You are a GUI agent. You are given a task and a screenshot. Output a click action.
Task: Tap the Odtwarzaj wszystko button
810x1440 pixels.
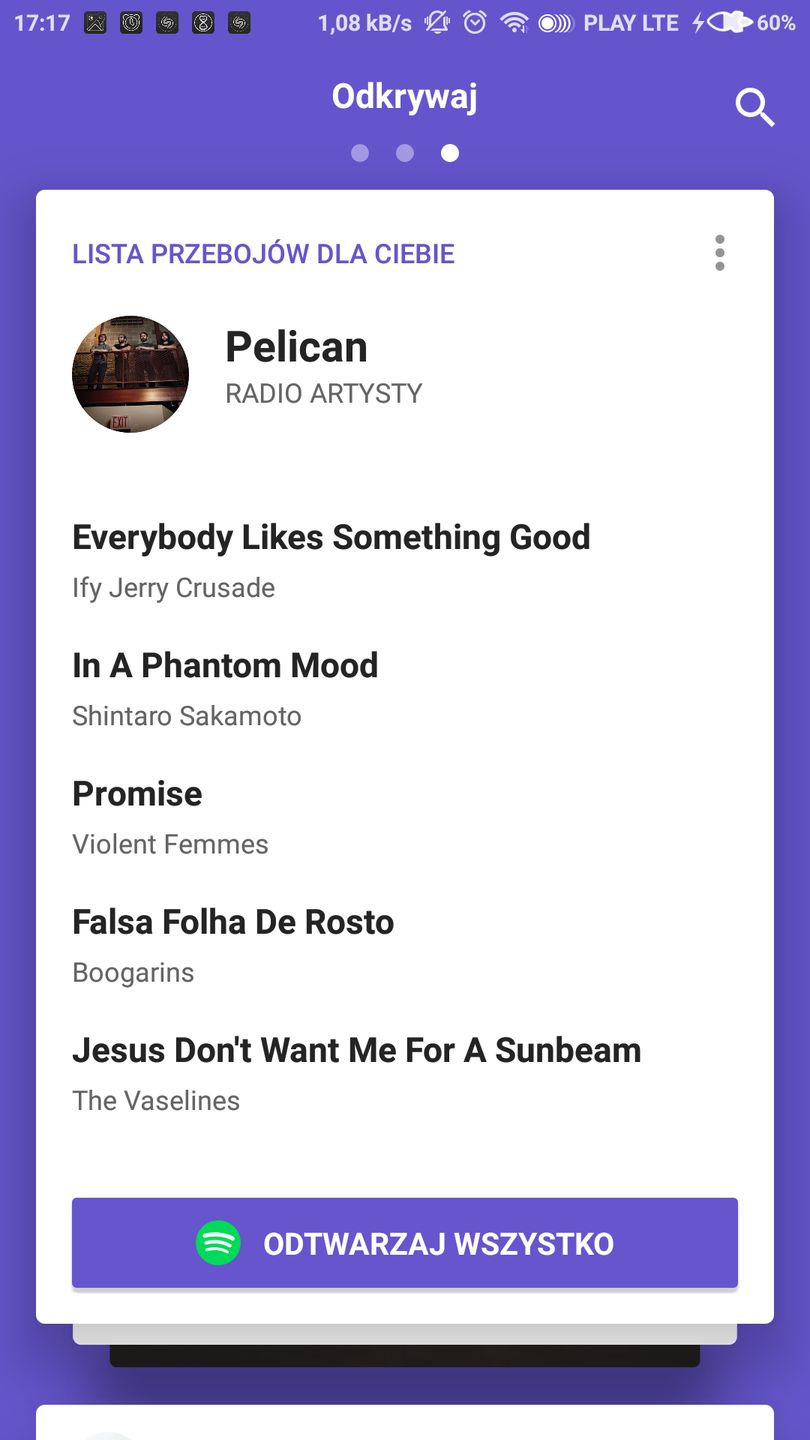[404, 1243]
